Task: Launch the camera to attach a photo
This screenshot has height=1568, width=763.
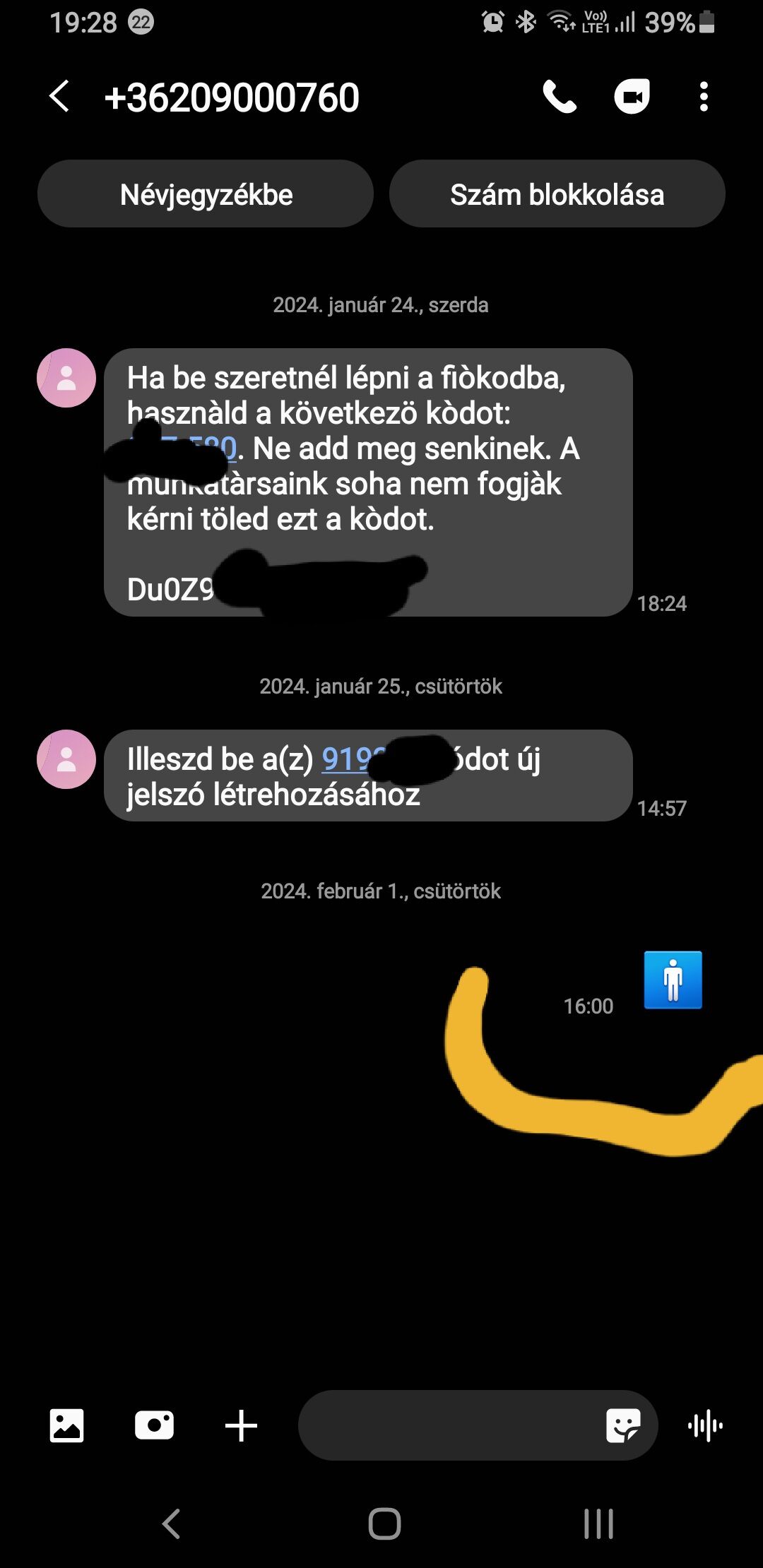Action: pos(154,1425)
